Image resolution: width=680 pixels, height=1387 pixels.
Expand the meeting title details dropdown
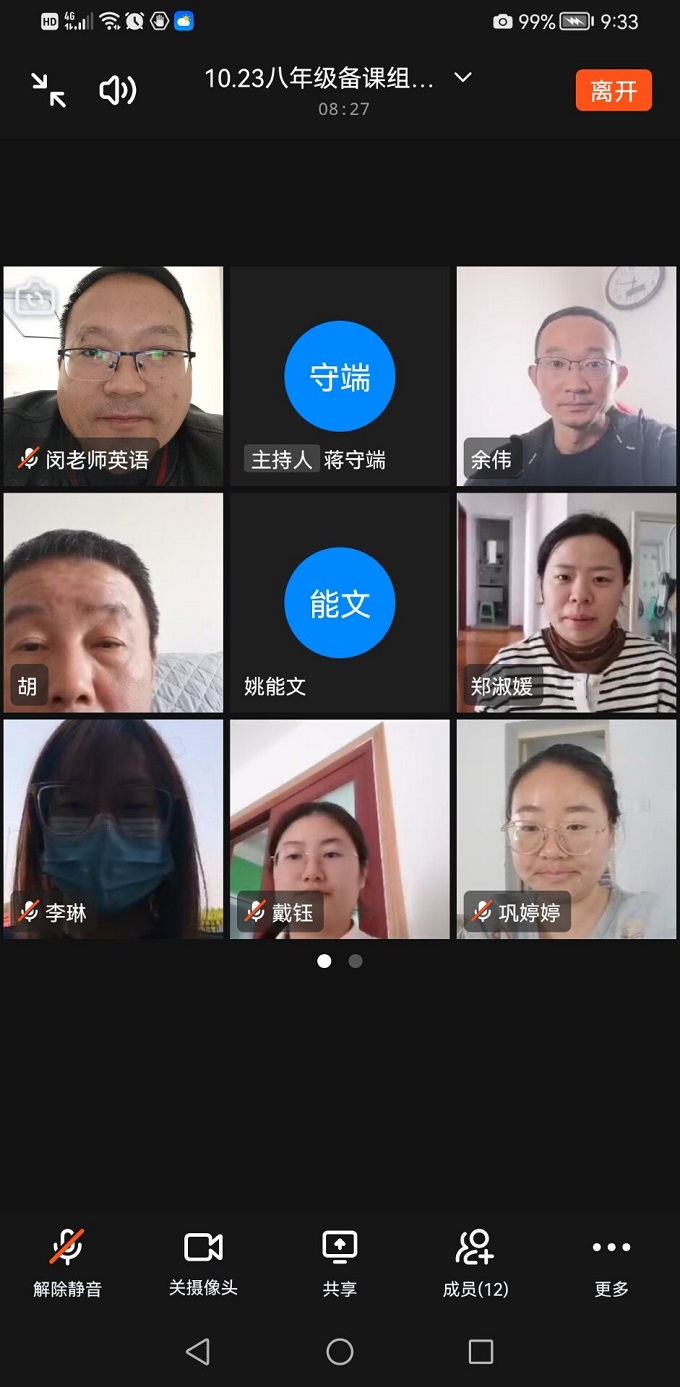pyautogui.click(x=463, y=78)
